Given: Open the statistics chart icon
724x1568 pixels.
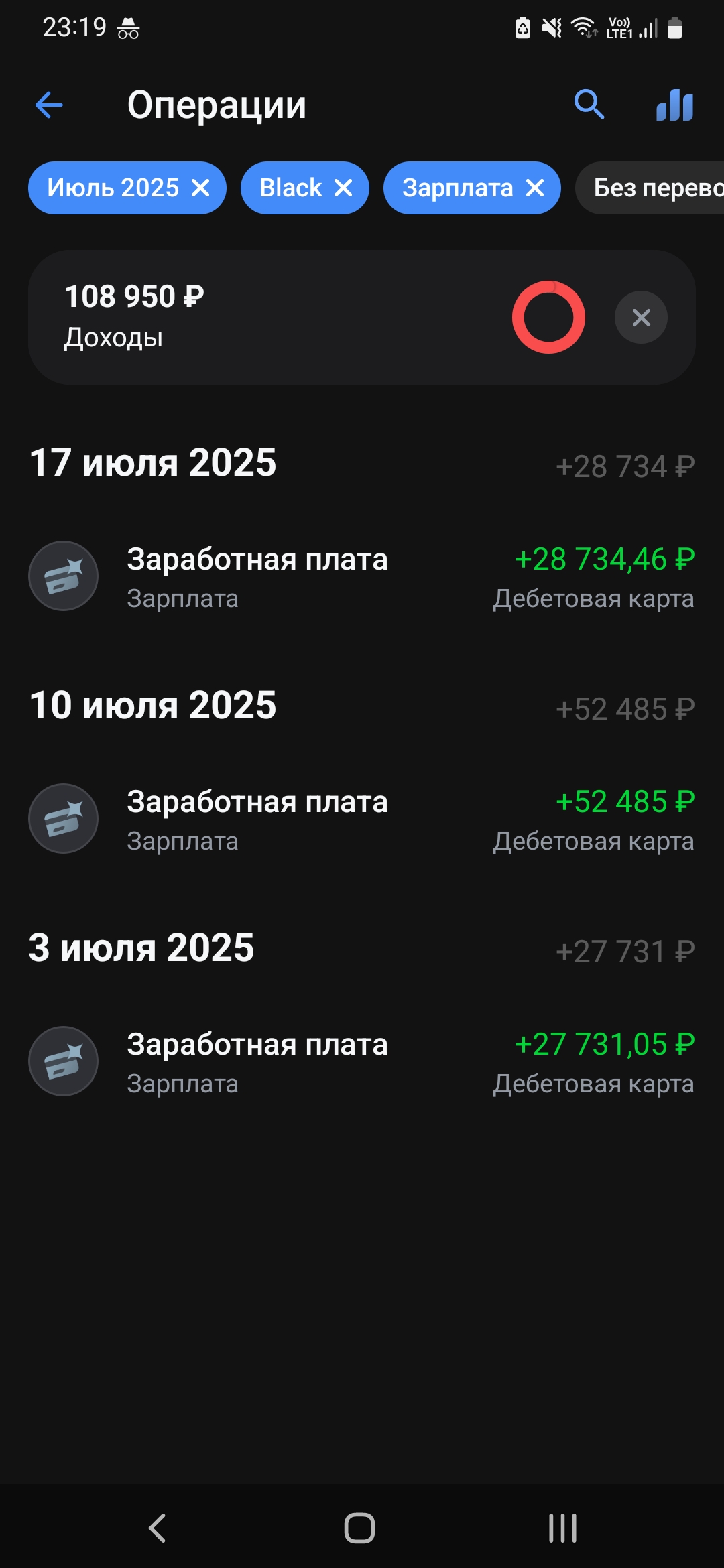Looking at the screenshot, I should pos(674,105).
